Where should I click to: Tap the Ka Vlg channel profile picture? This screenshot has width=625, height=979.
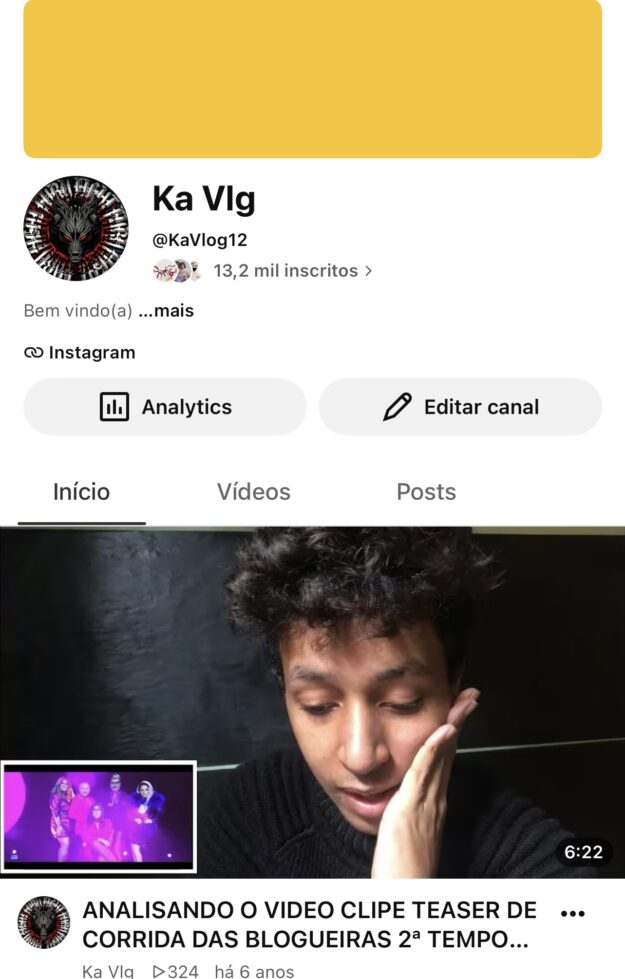76,229
